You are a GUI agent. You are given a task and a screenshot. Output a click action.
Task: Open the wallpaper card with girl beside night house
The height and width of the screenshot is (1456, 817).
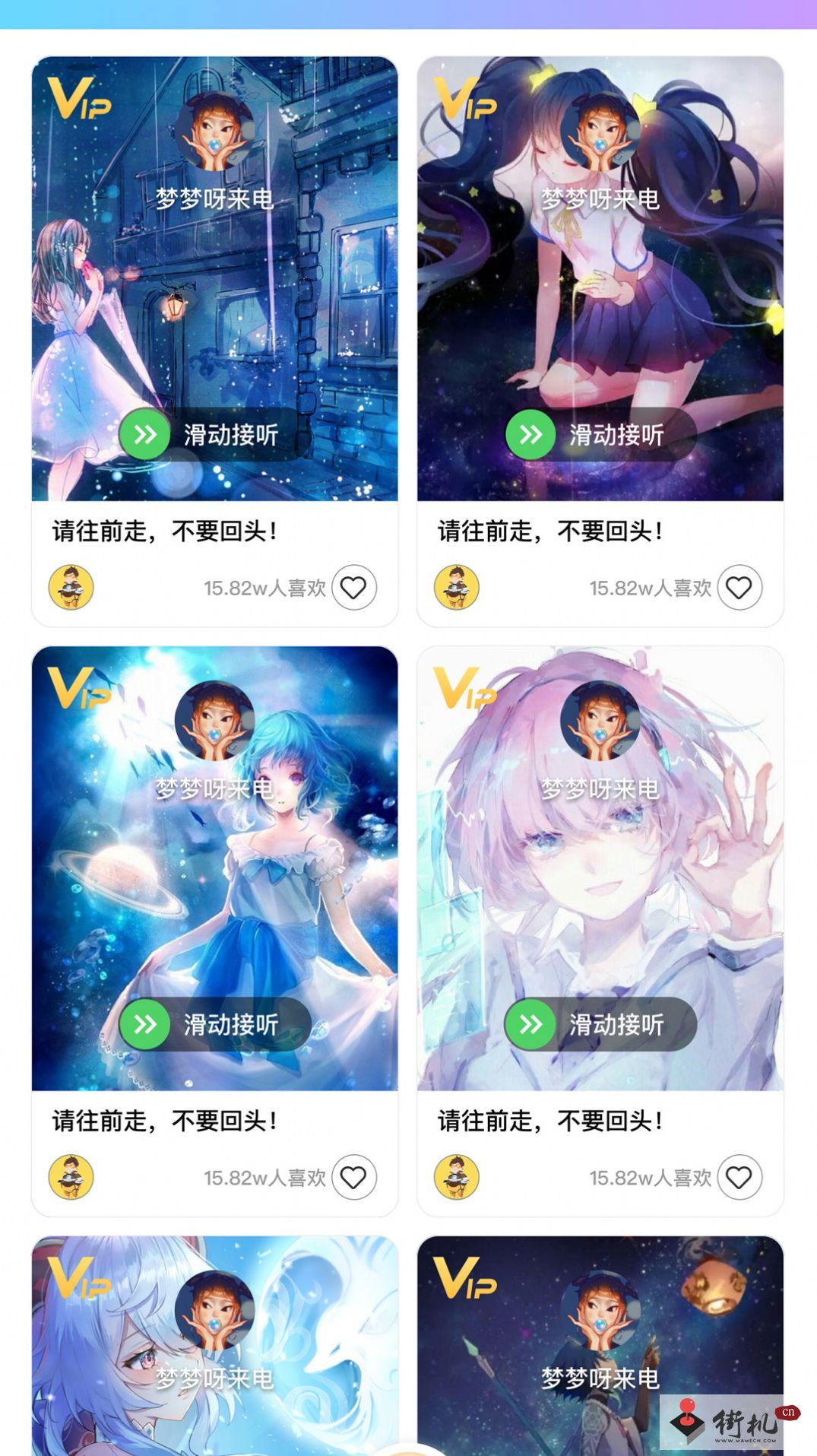click(214, 278)
